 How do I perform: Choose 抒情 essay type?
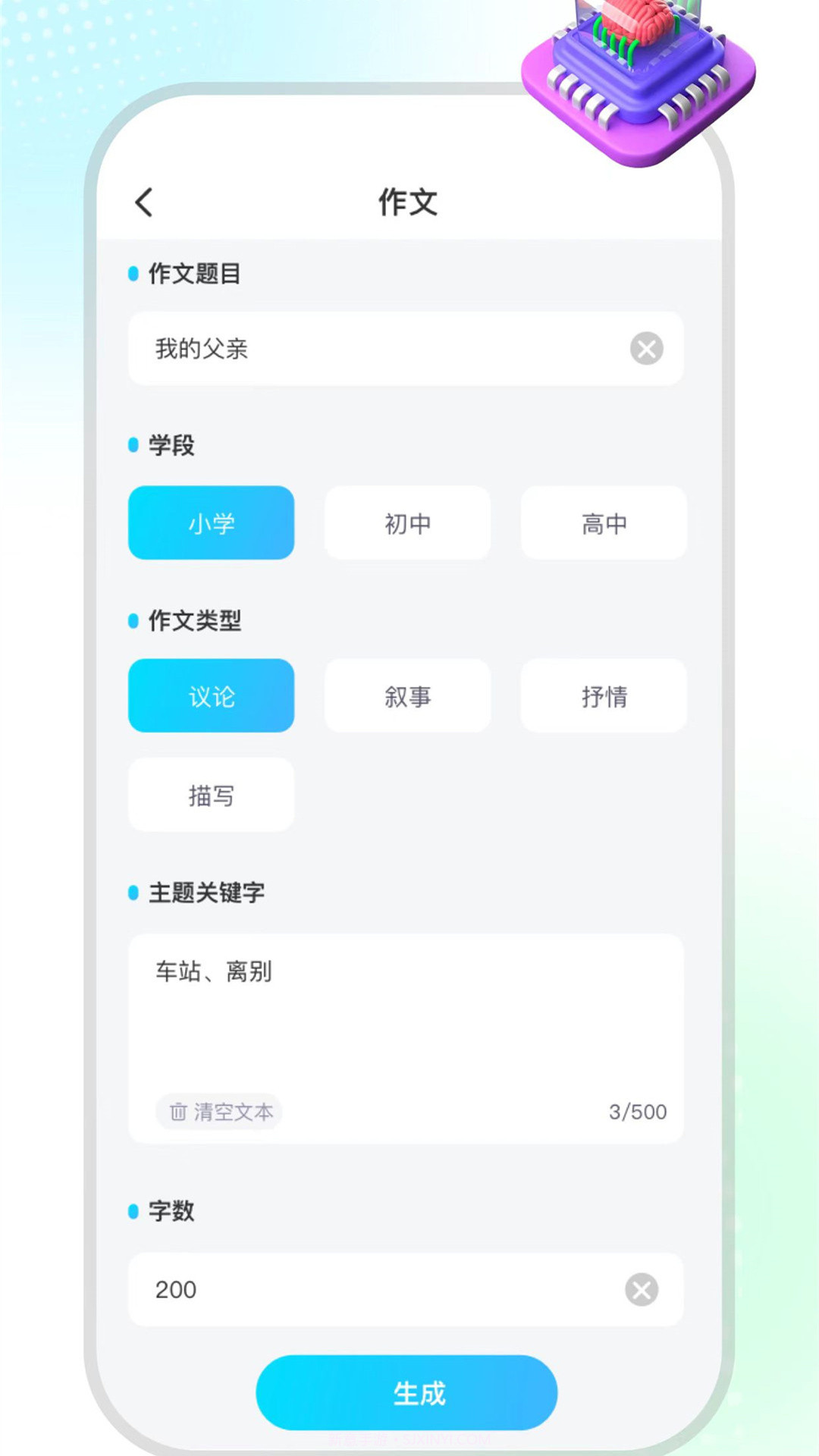(x=604, y=695)
